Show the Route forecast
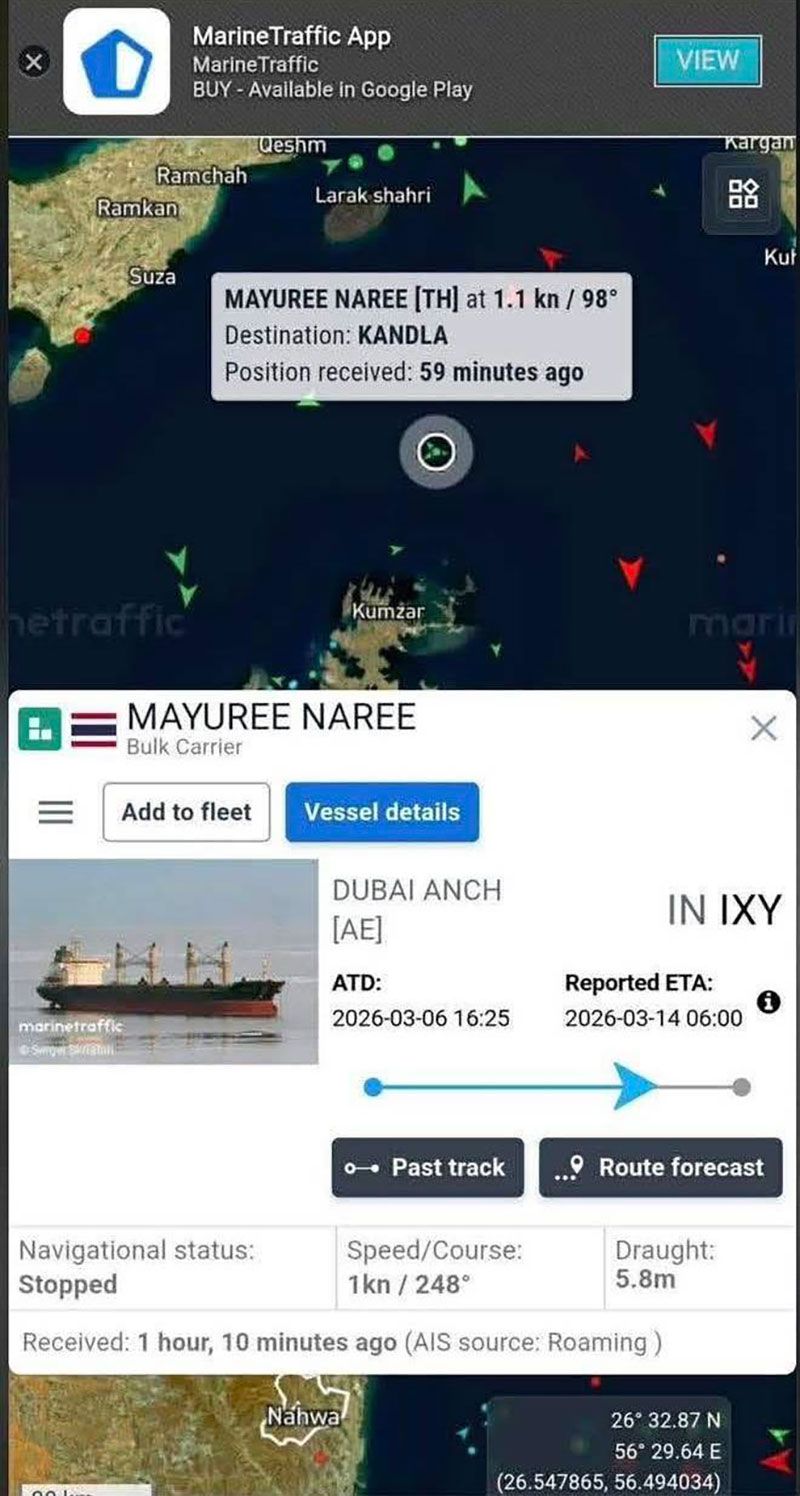Screen dimensions: 800x1496 click(x=661, y=1167)
